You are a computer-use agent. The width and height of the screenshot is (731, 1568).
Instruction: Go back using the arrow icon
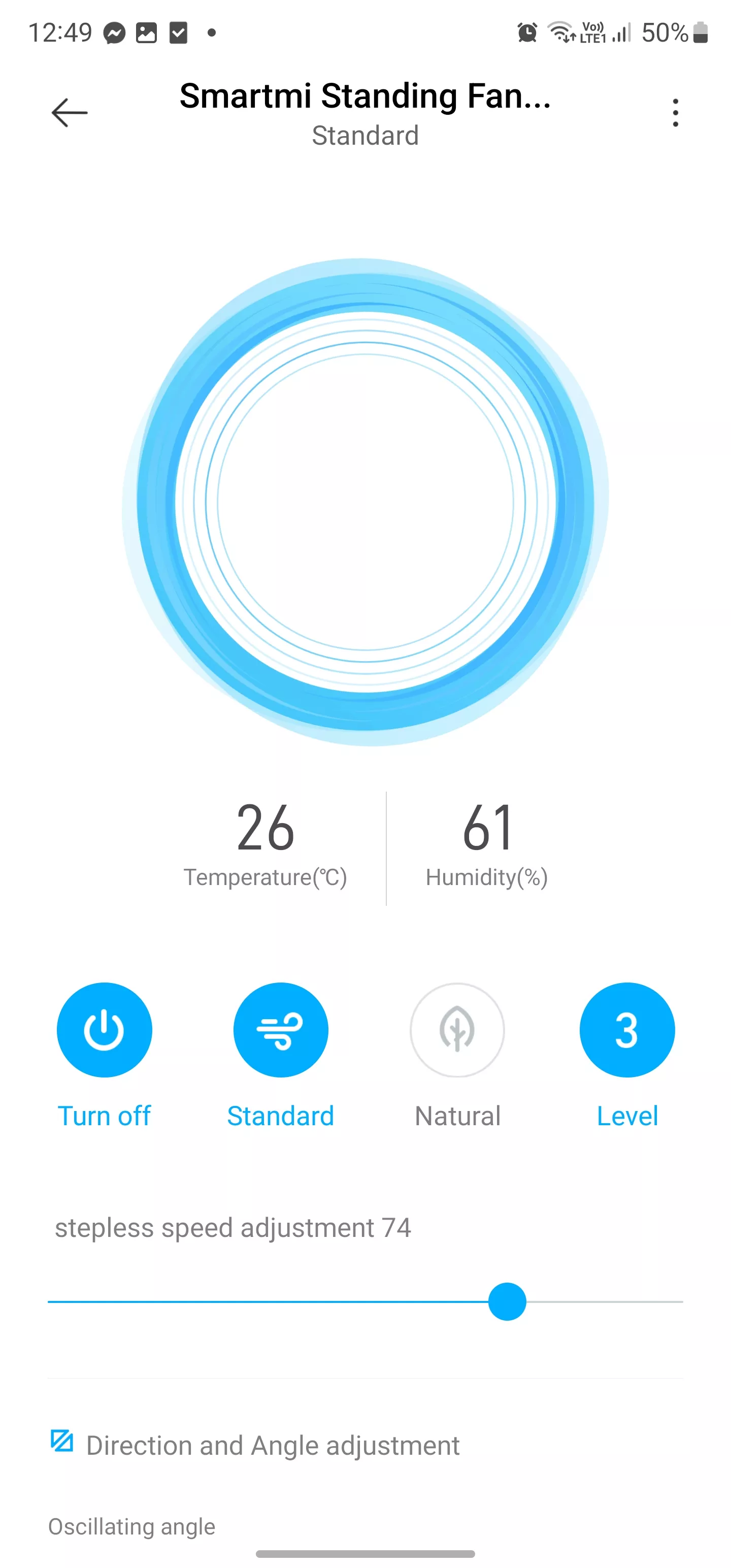[70, 113]
